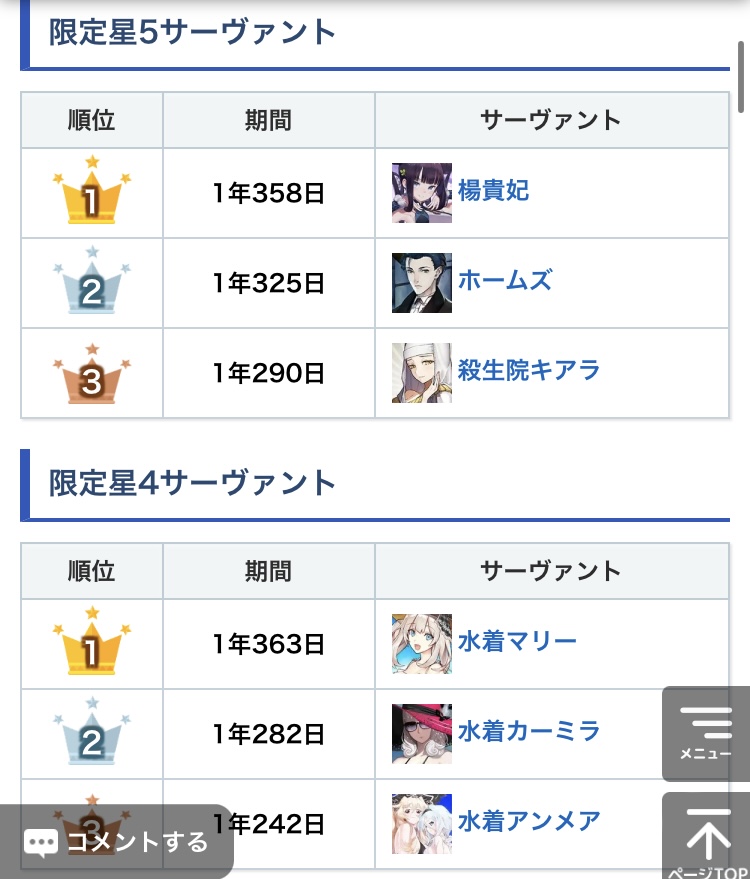Image resolution: width=750 pixels, height=879 pixels.
Task: Open the 楊貴妃 servant link
Action: [493, 190]
